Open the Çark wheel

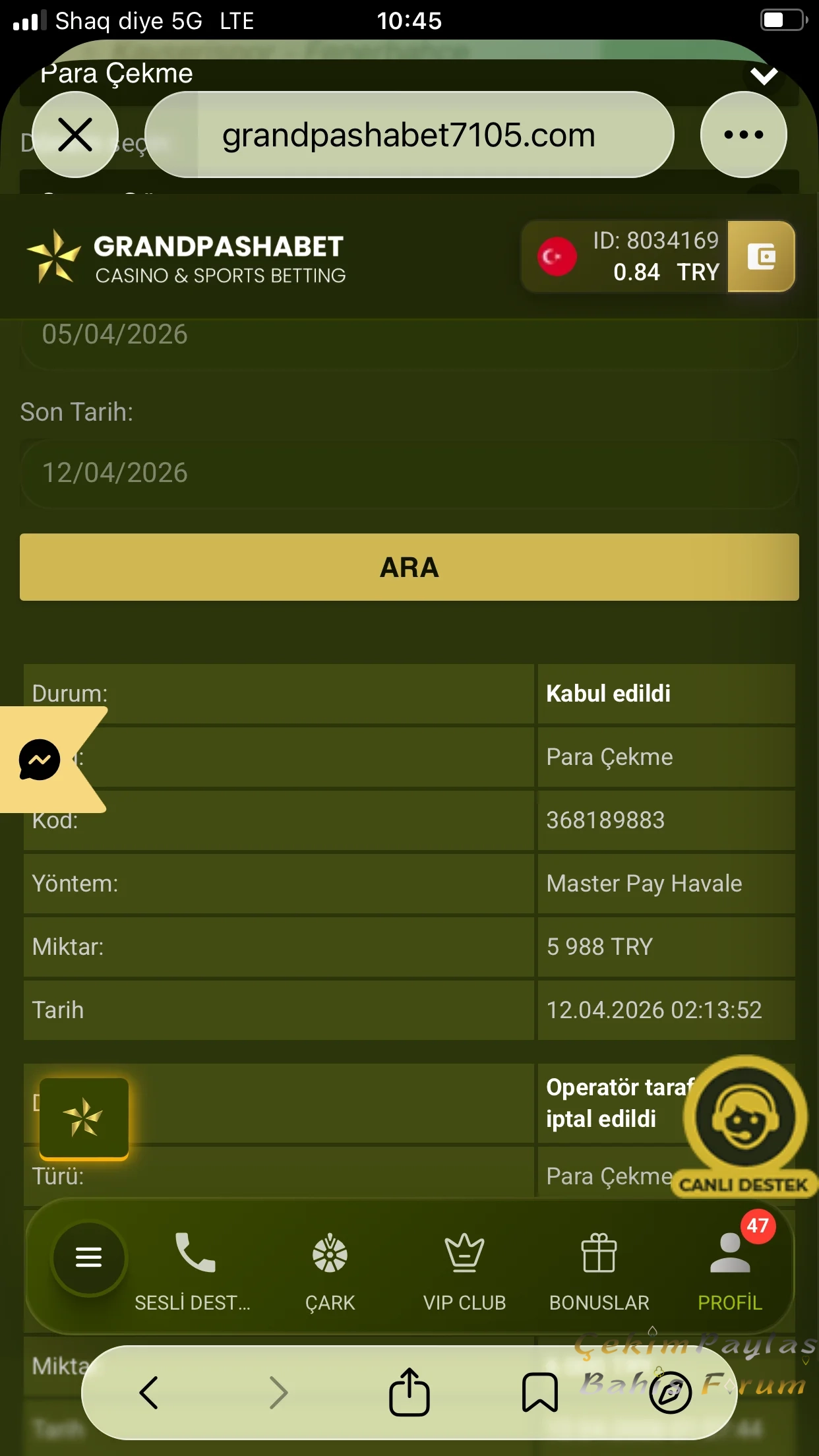(x=330, y=1270)
